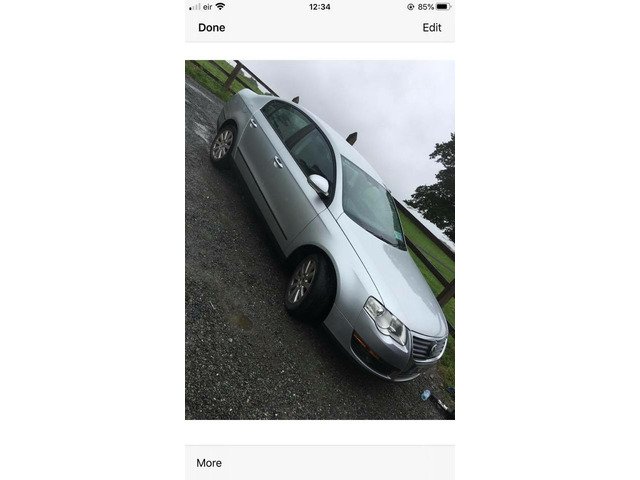Open Edit for this photo
The height and width of the screenshot is (480, 640).
pos(431,28)
